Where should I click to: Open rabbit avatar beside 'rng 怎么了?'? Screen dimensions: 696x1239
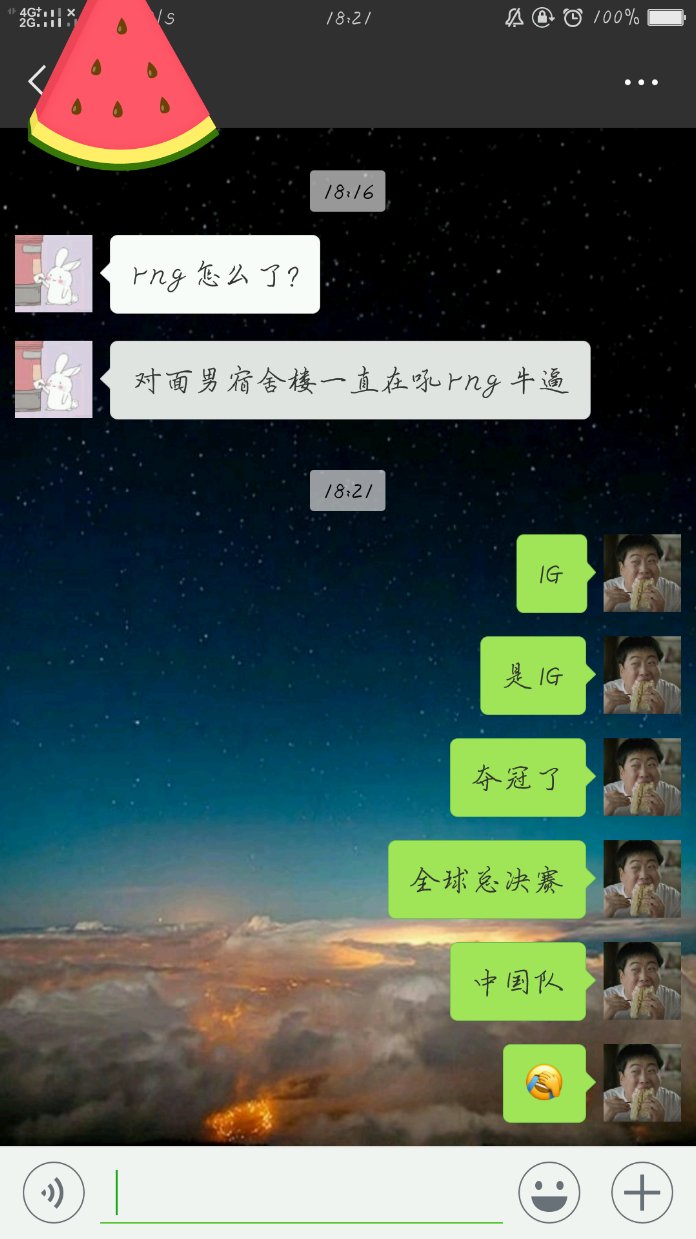(54, 274)
